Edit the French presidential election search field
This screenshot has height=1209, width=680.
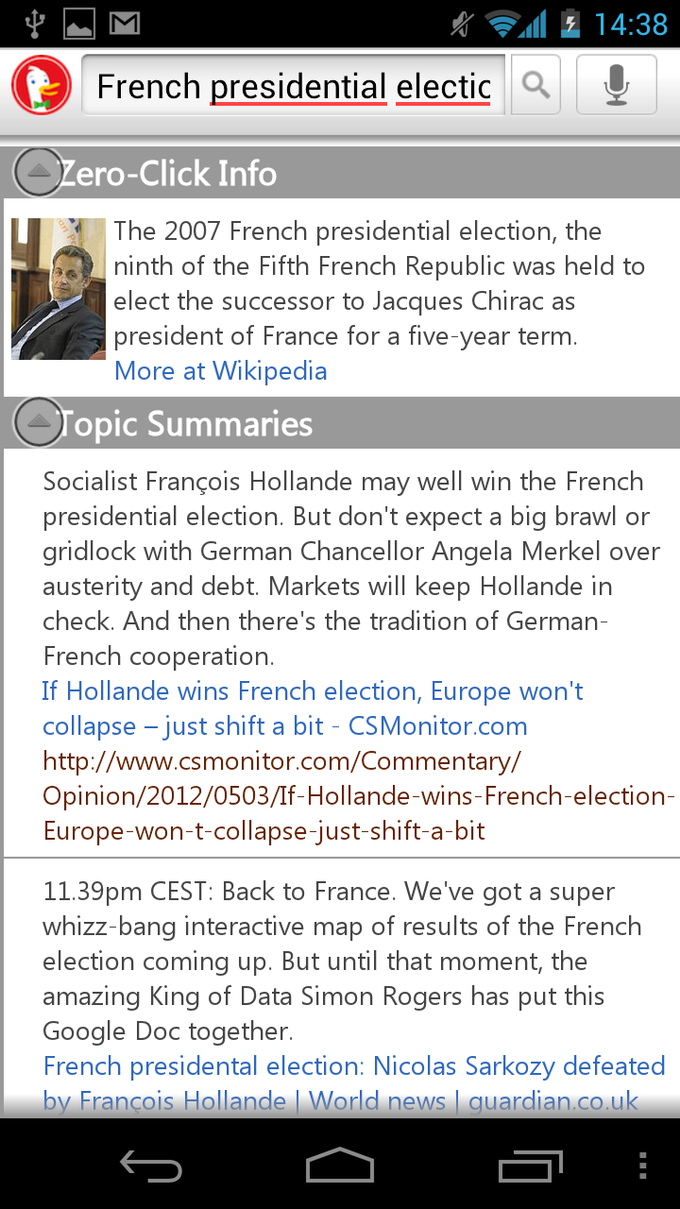[x=294, y=87]
